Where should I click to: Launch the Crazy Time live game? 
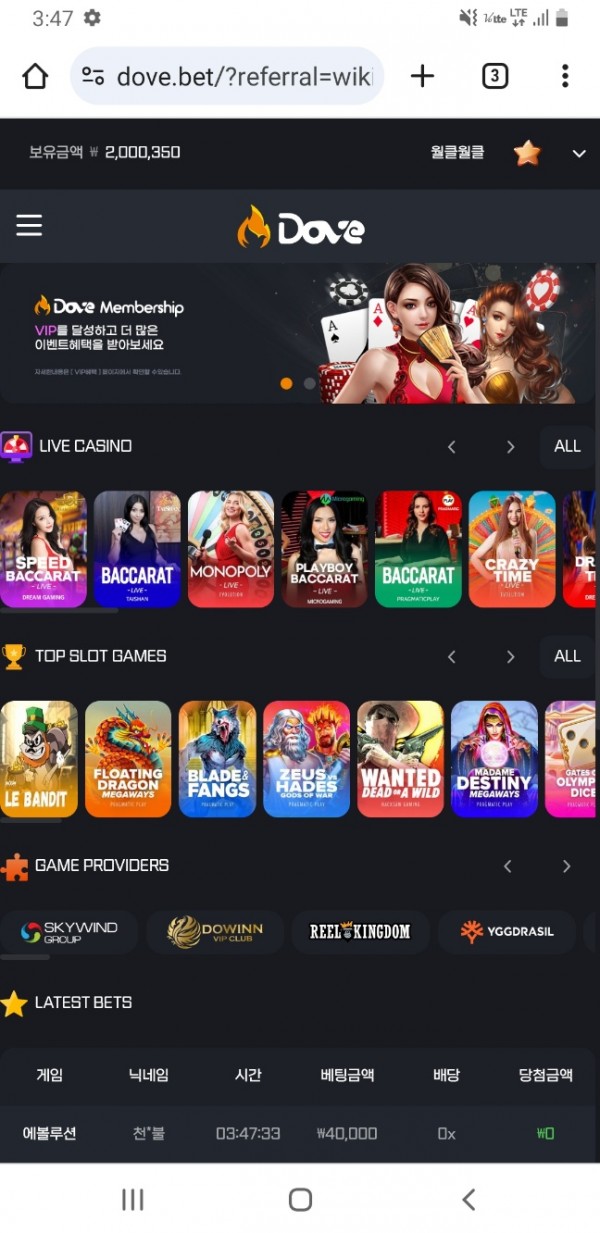512,549
